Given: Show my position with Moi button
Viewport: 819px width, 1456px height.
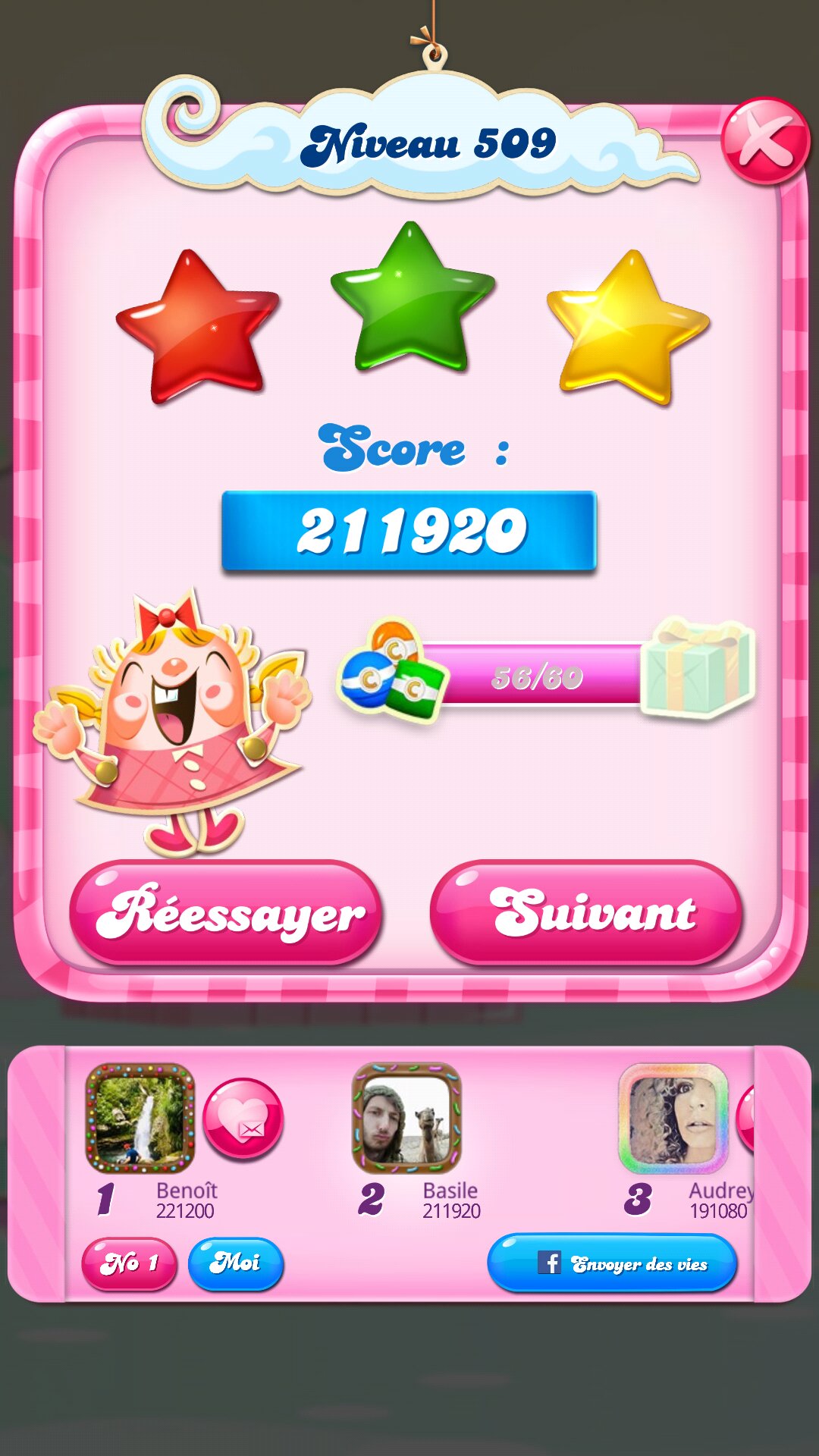Looking at the screenshot, I should [x=235, y=1263].
